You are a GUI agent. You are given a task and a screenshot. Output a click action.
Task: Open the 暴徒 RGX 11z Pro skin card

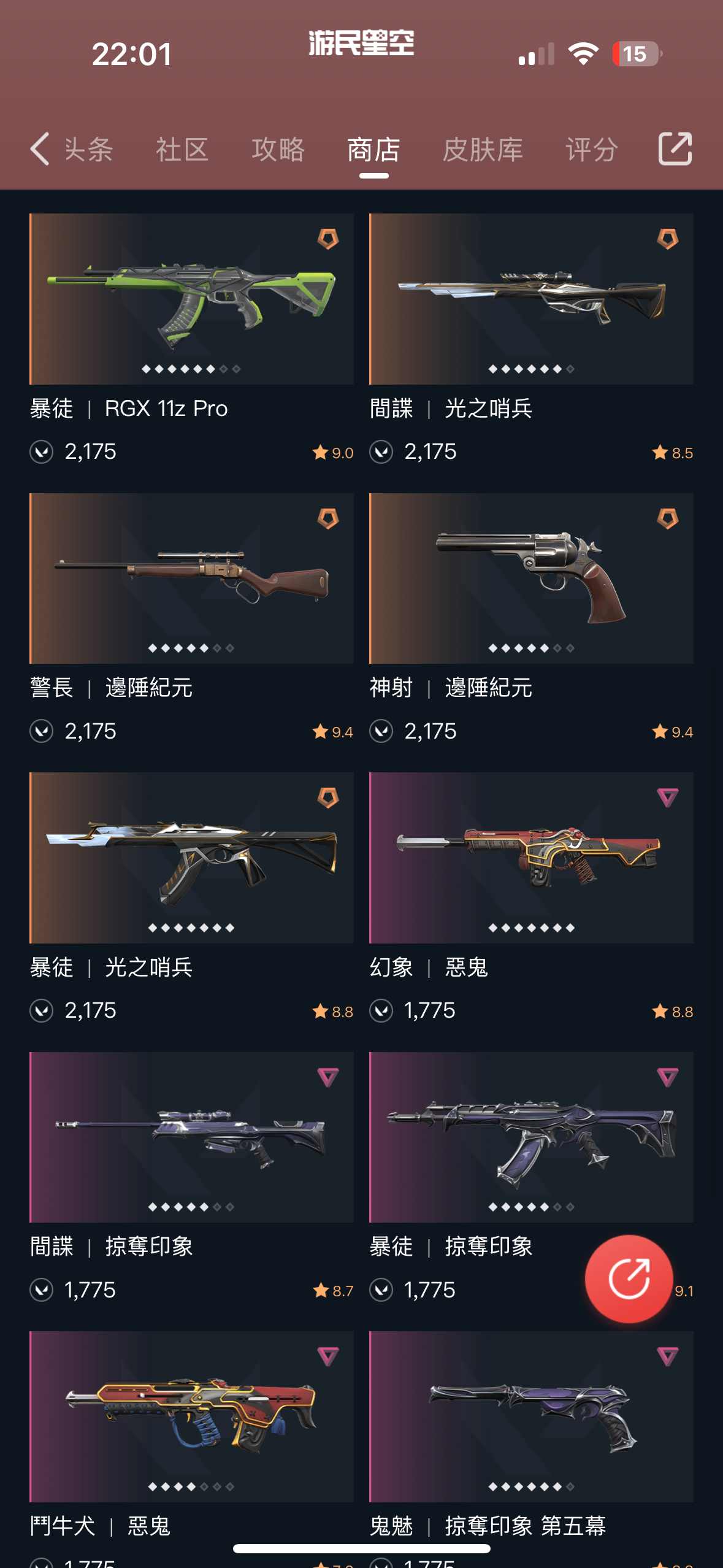coord(191,299)
